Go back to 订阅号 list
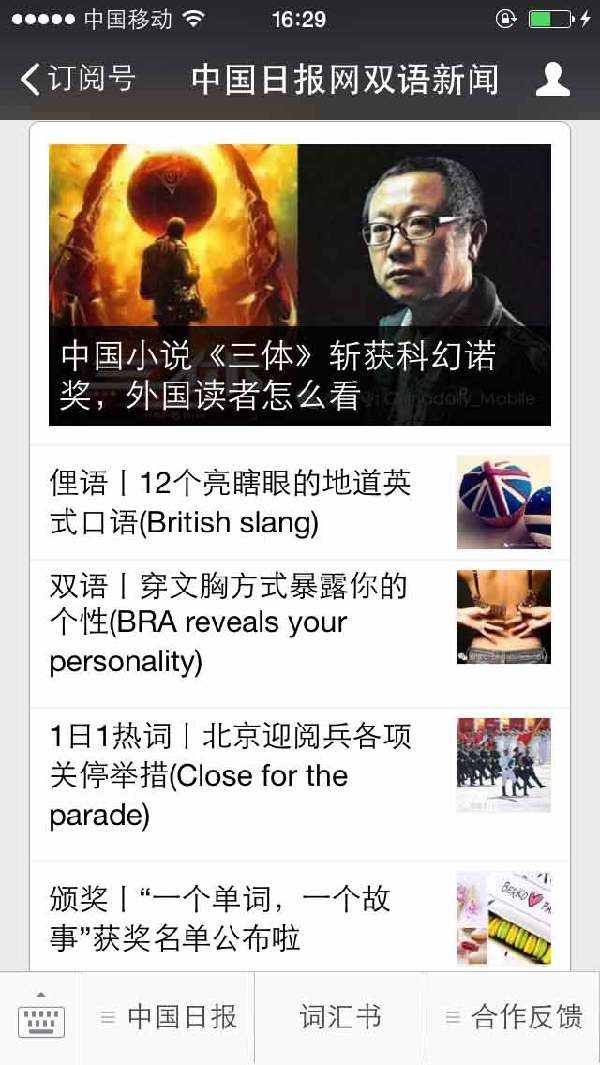Screen dimensions: 600x1065 click(x=78, y=79)
